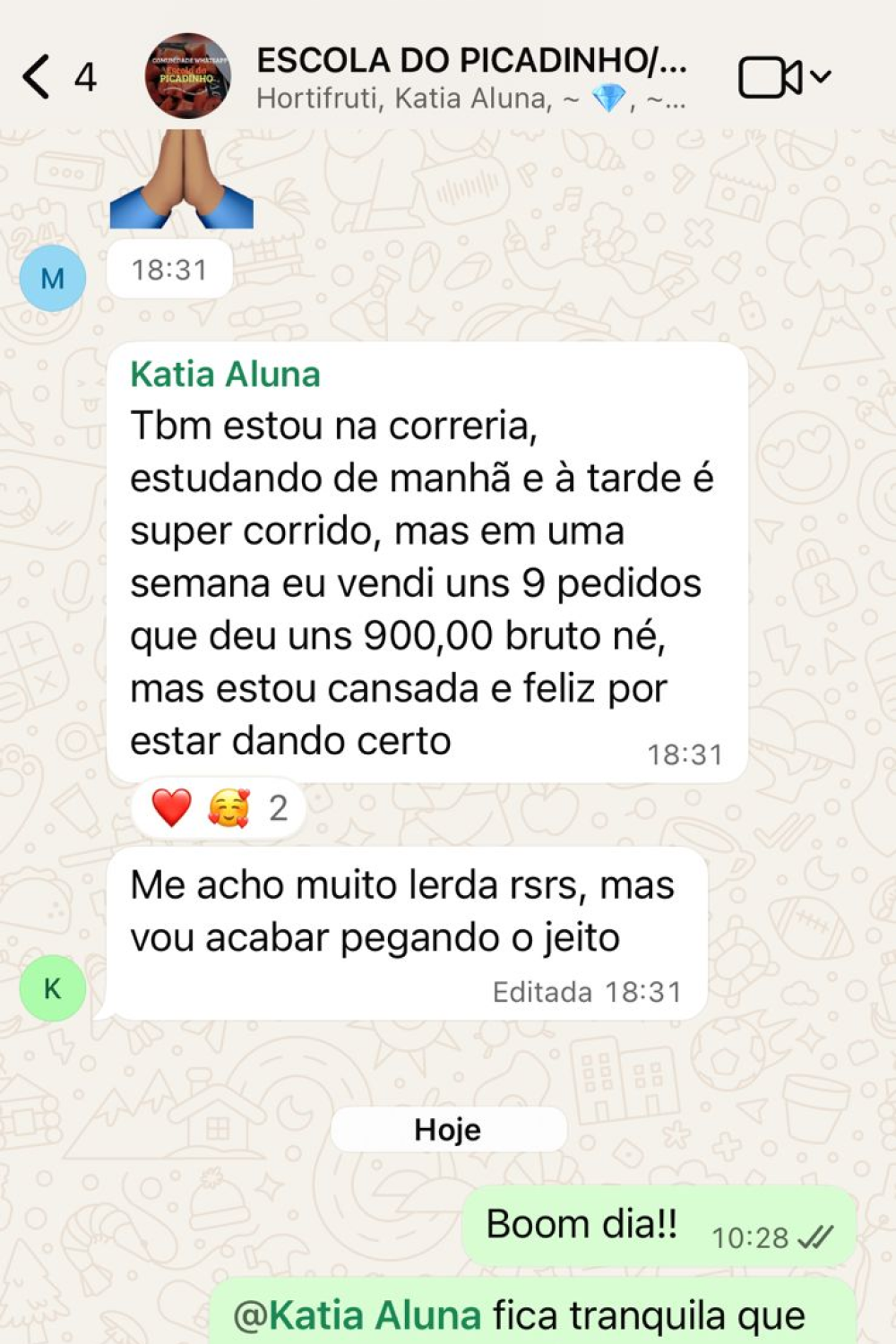
Task: Open Katia Aluna's sender name
Action: pos(225,375)
